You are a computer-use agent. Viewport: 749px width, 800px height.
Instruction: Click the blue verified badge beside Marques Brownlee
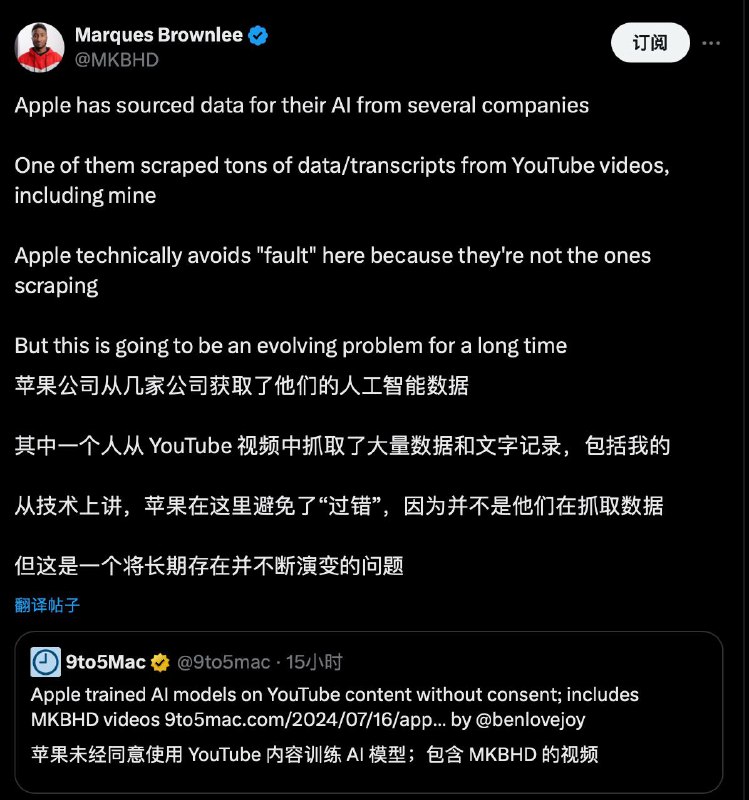258,34
